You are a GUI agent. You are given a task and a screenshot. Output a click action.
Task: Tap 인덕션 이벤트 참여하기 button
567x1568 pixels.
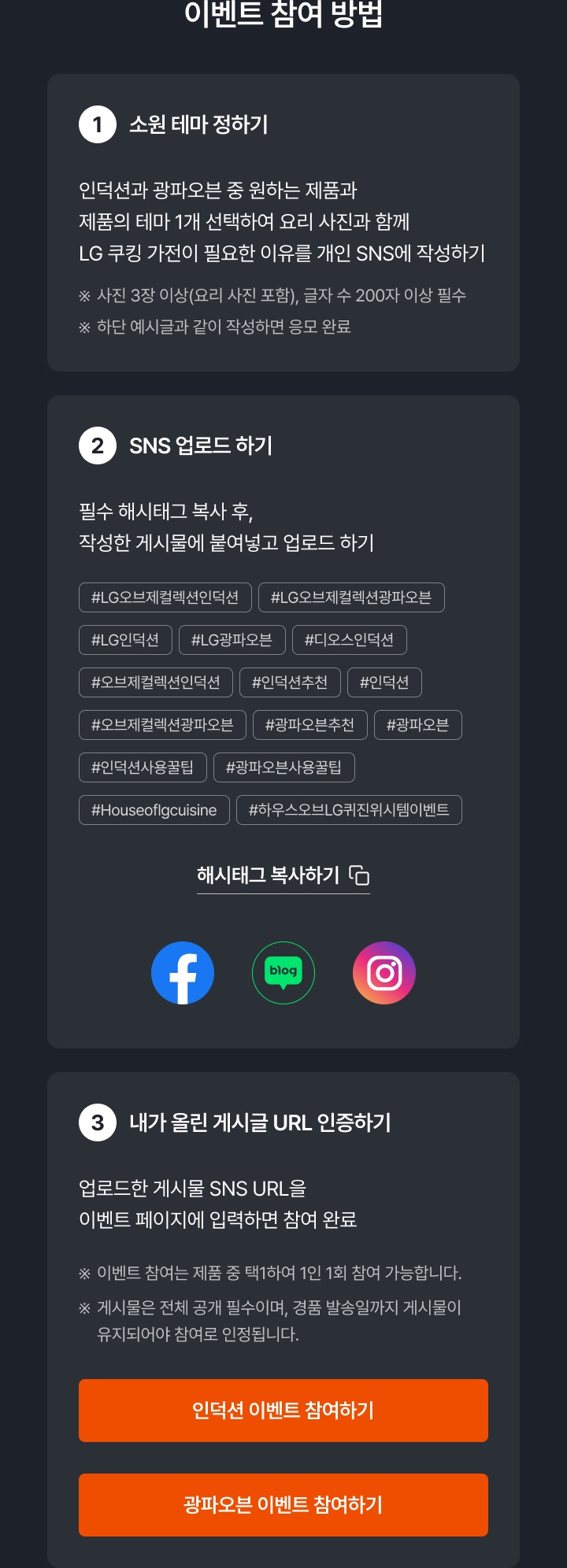(x=283, y=1411)
